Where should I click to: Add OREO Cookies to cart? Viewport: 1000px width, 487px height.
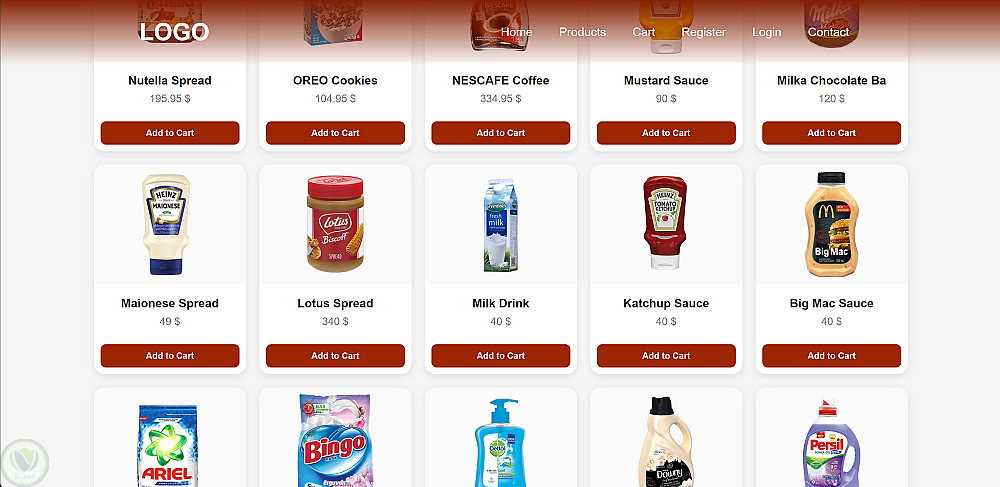[335, 133]
